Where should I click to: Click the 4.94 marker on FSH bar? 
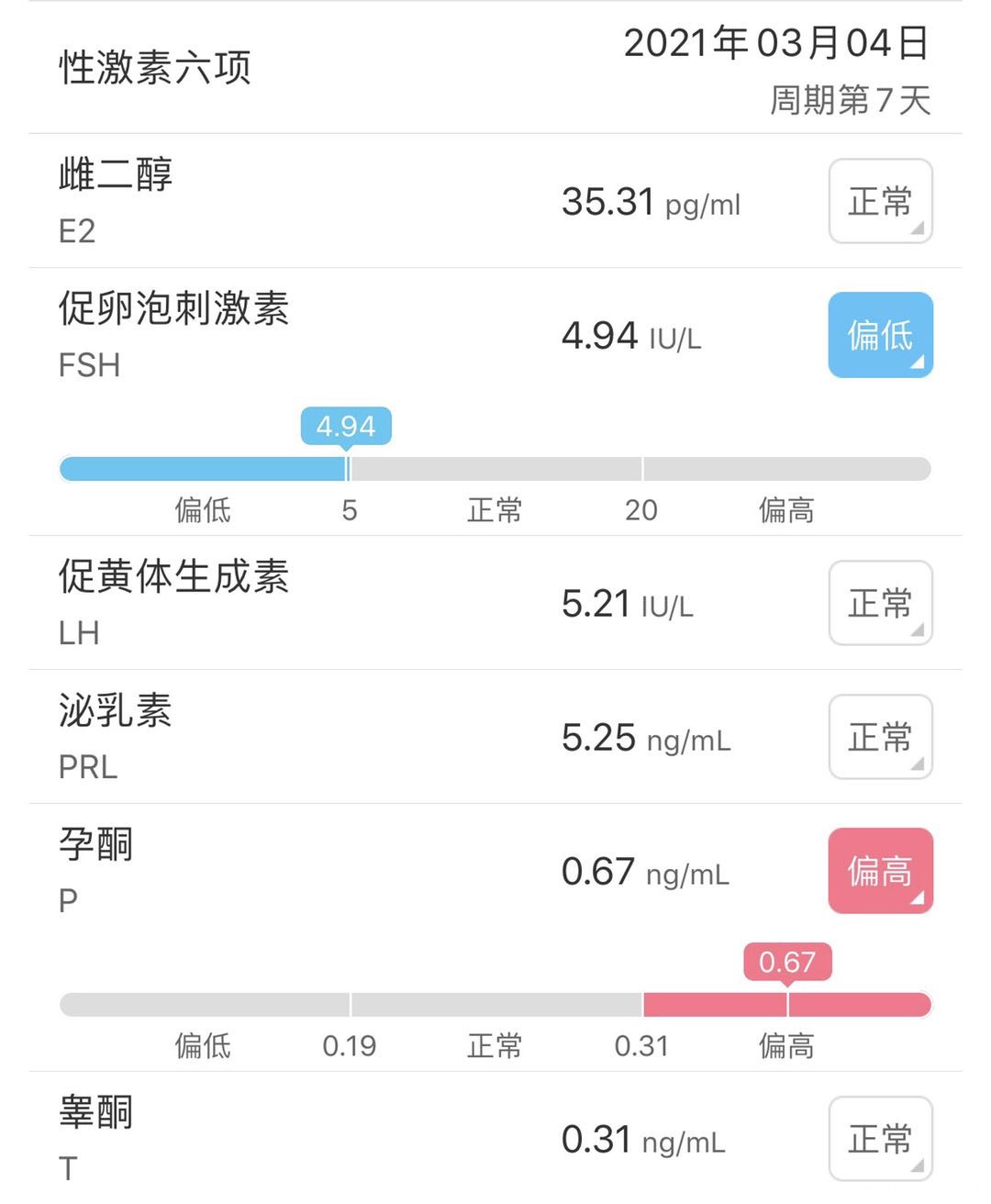pos(345,425)
